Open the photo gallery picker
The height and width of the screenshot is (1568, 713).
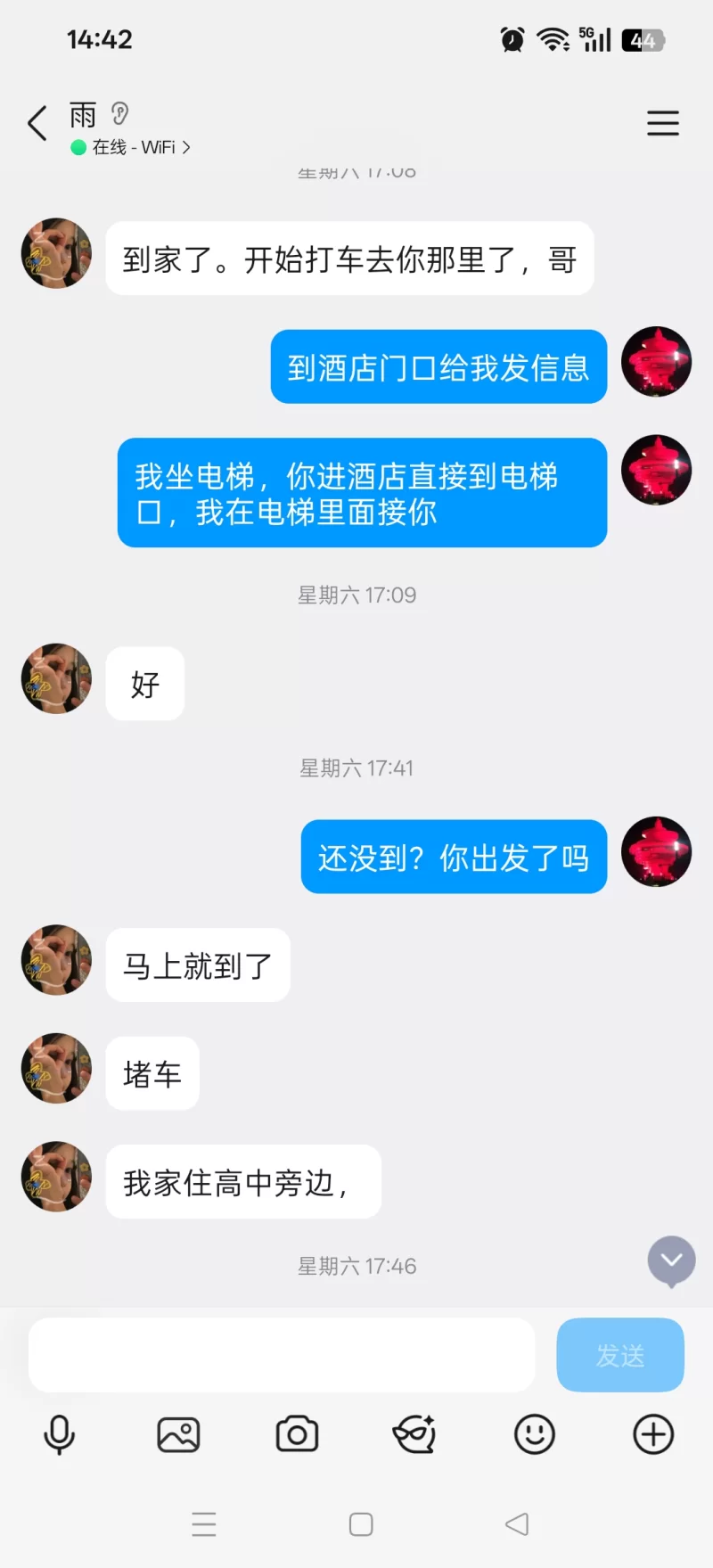click(x=178, y=1434)
